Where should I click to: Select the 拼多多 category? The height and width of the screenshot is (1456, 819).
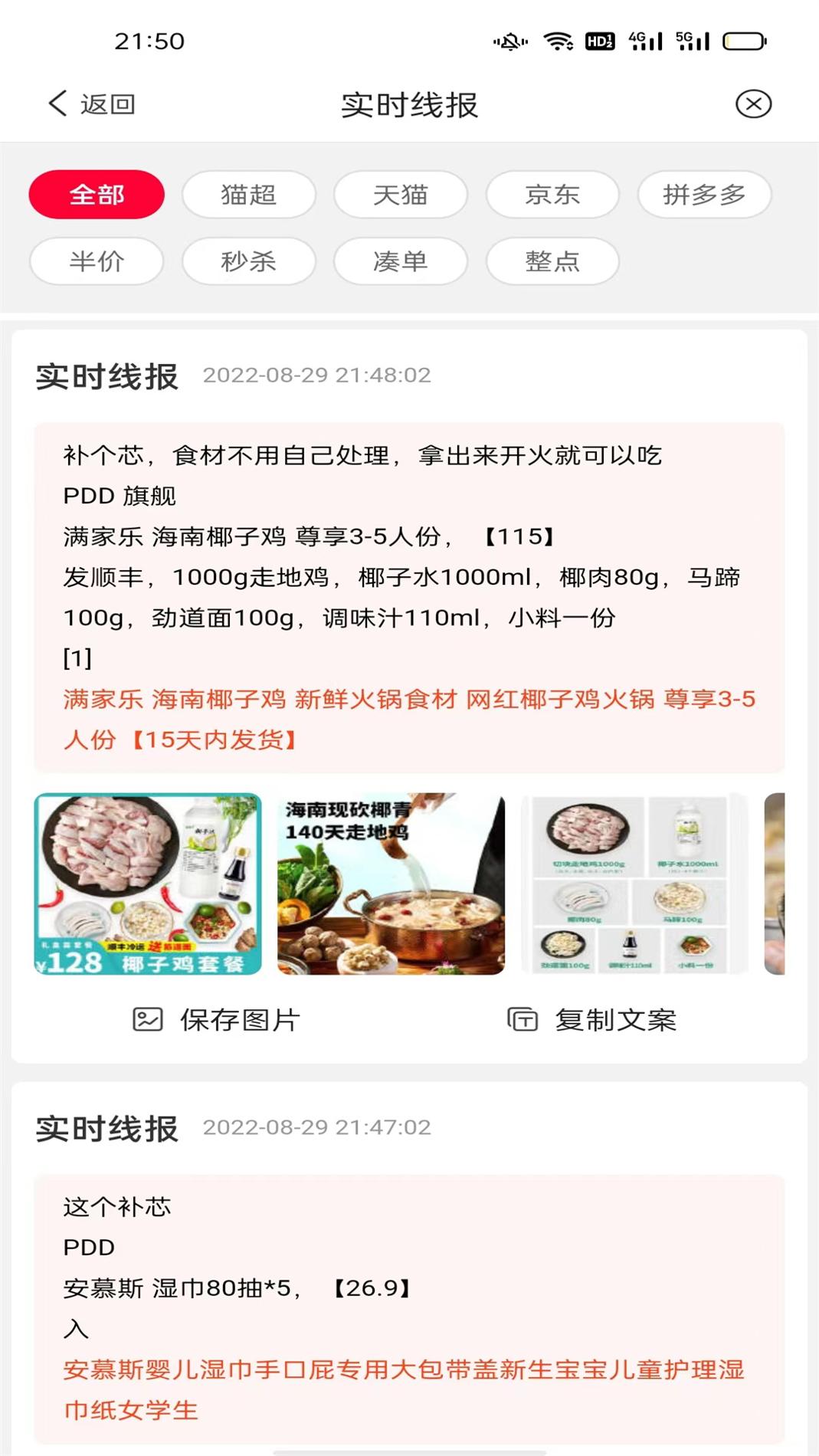point(704,195)
